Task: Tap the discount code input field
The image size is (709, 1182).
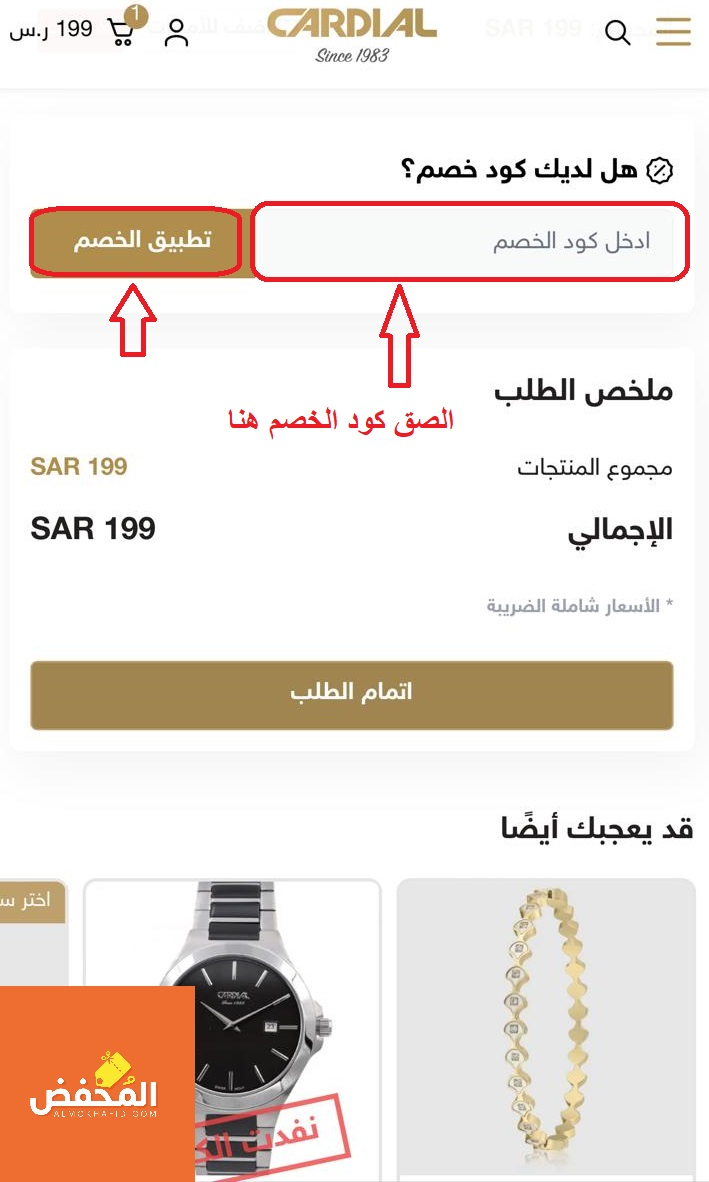Action: pyautogui.click(x=470, y=241)
